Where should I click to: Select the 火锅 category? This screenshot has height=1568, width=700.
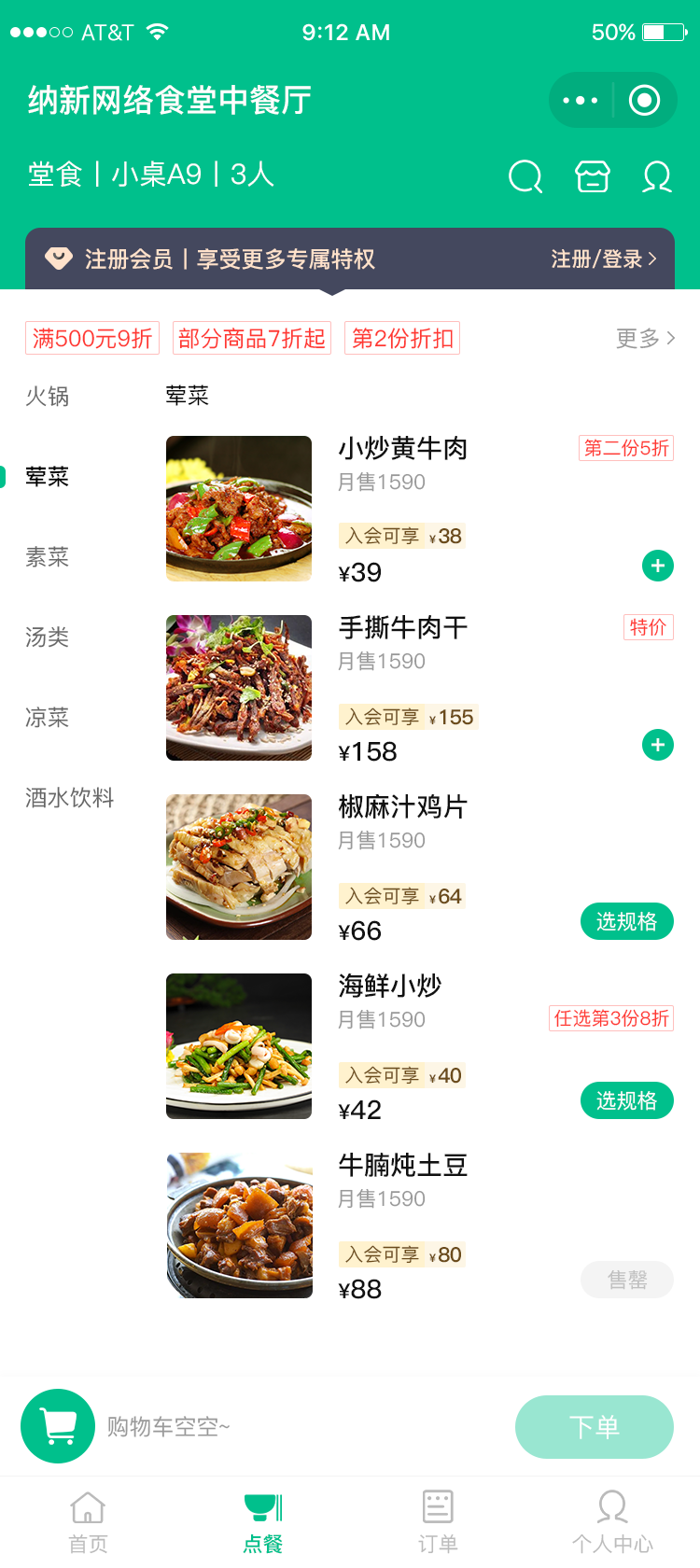[x=47, y=396]
